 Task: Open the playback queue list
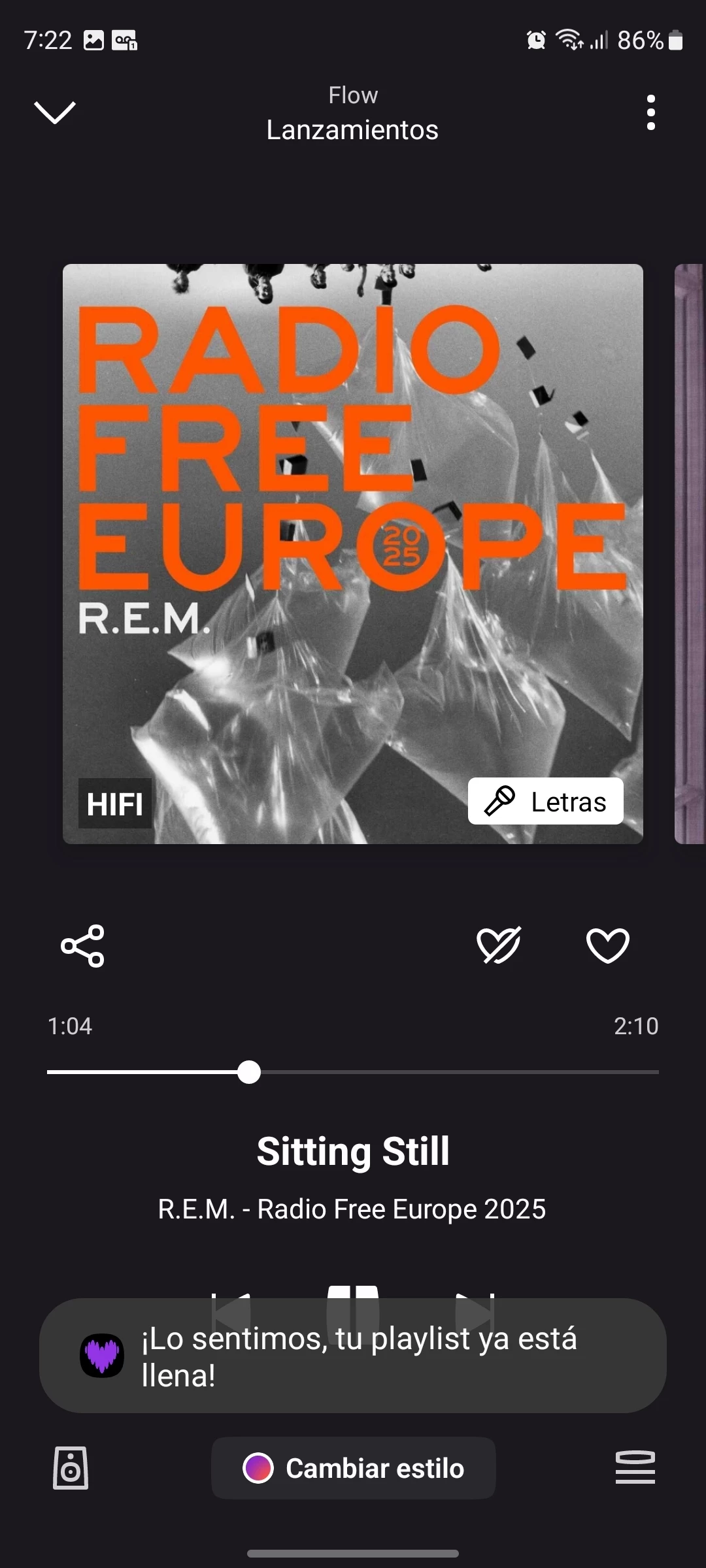click(635, 1468)
